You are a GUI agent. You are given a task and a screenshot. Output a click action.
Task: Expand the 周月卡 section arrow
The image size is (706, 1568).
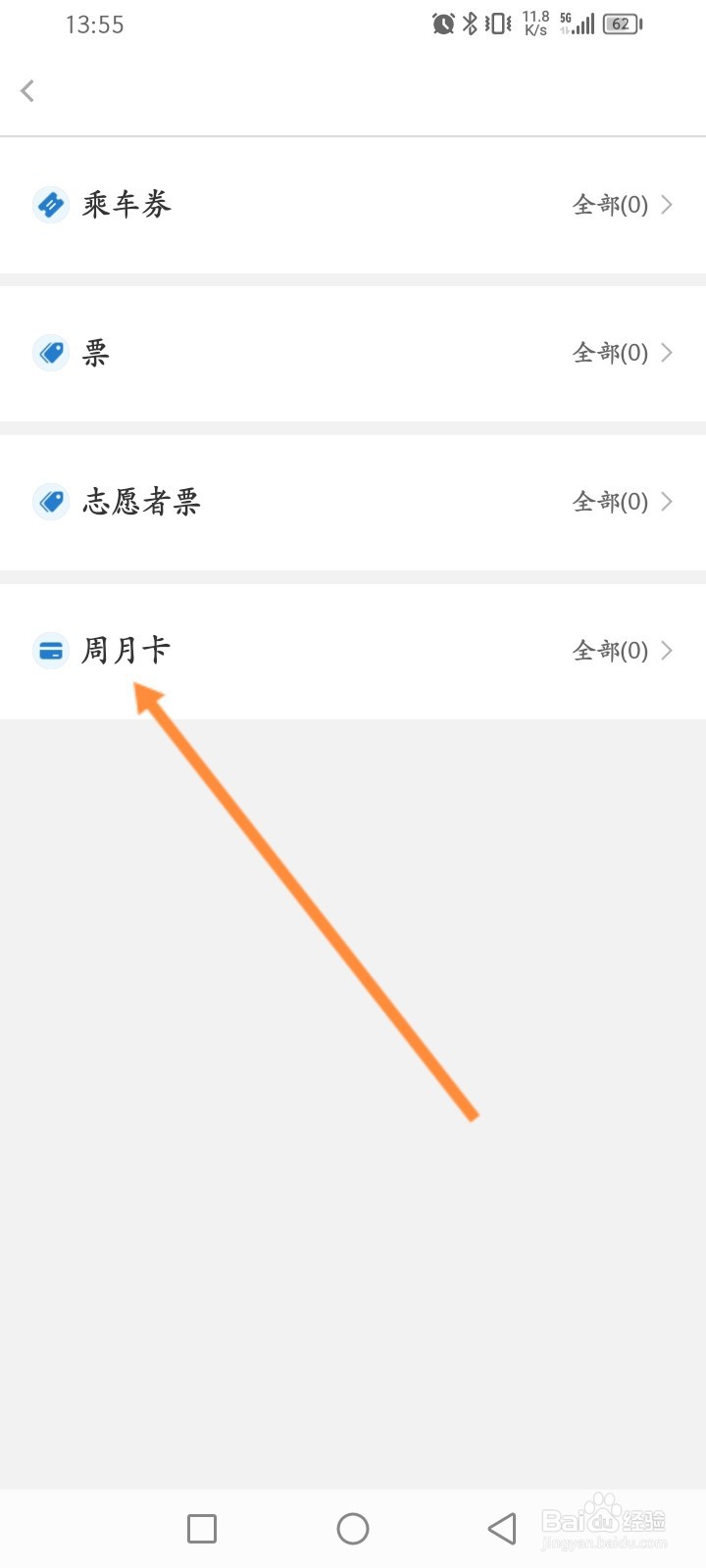pos(668,650)
